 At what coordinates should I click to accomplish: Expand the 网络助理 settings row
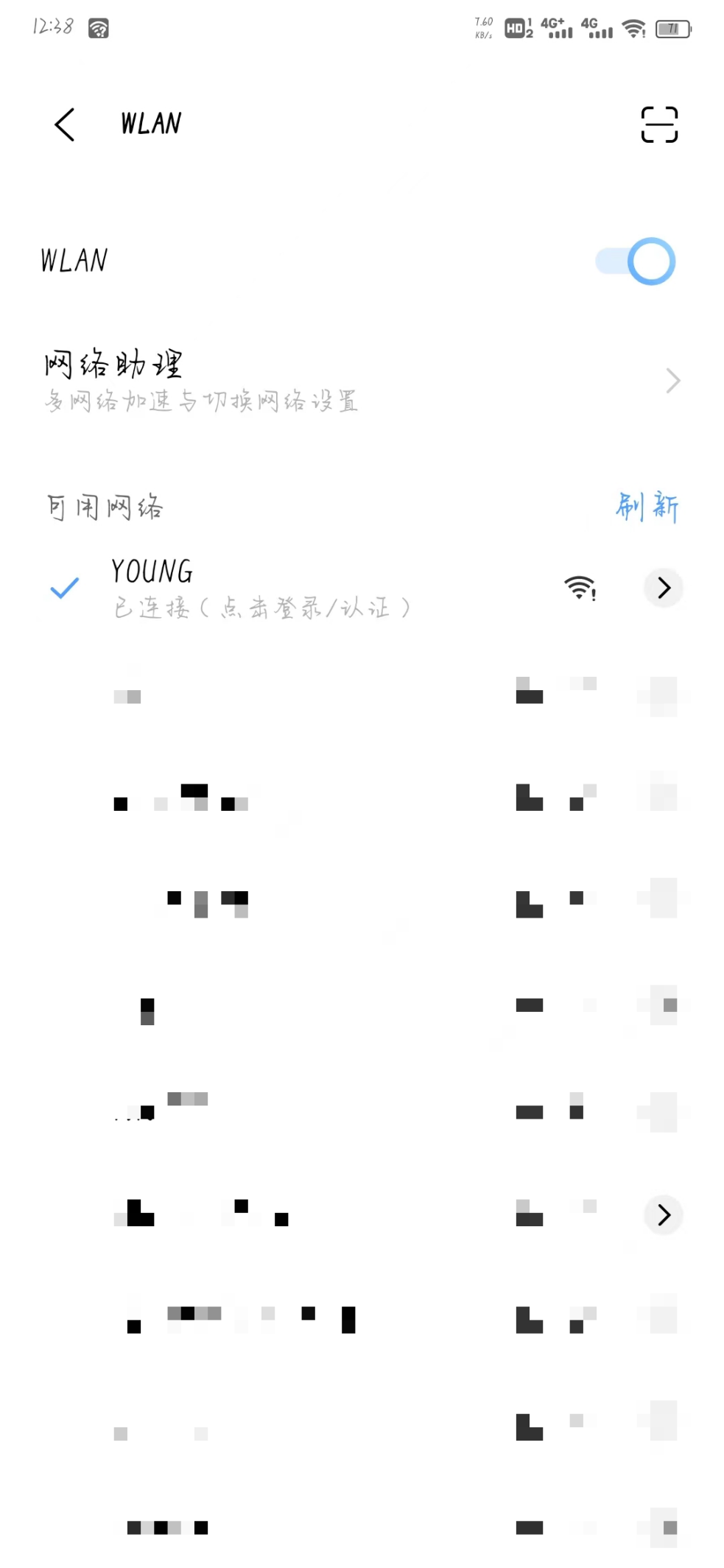point(671,380)
